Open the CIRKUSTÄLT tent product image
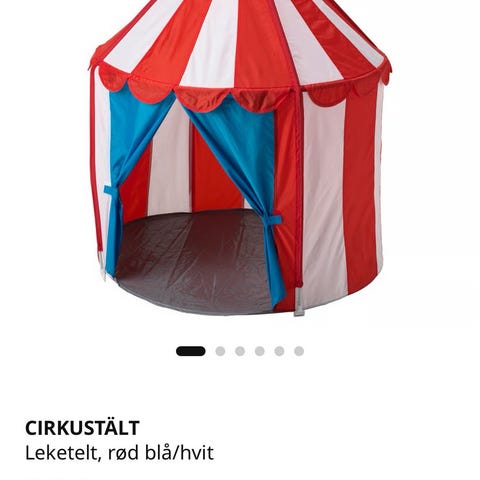This screenshot has width=480, height=480. click(240, 158)
